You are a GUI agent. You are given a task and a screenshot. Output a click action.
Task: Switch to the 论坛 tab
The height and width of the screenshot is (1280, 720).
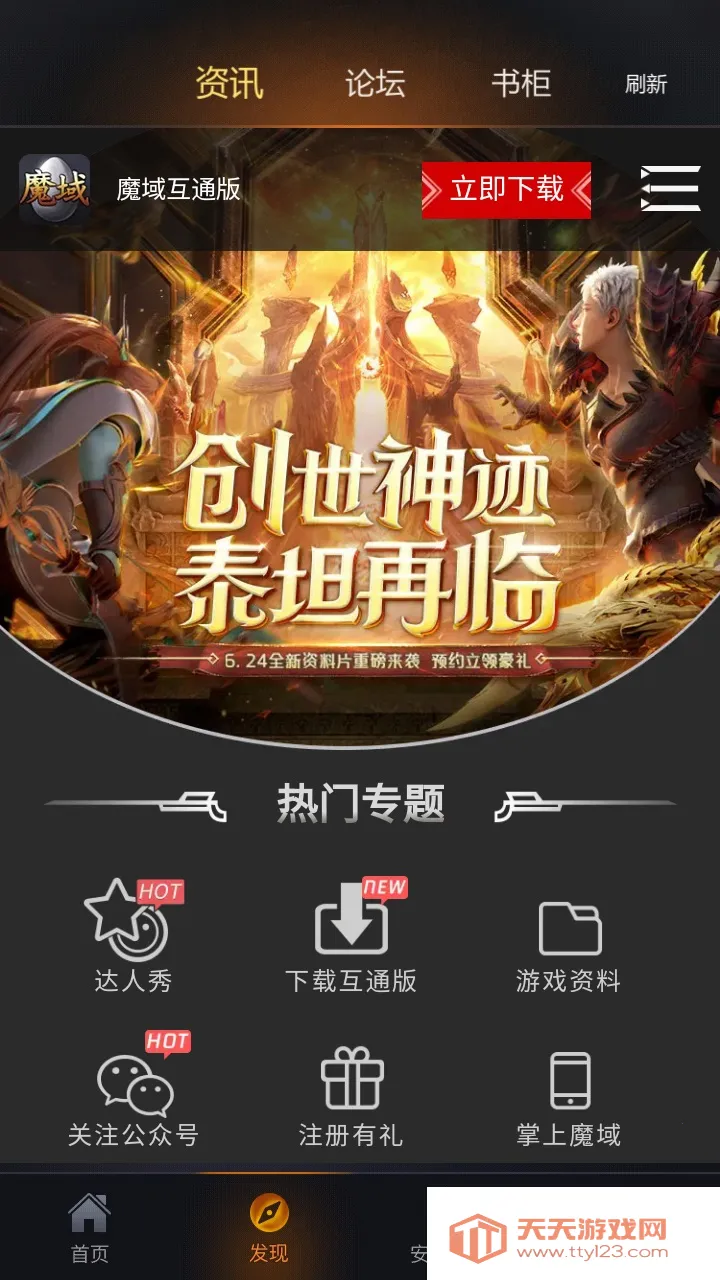coord(375,83)
